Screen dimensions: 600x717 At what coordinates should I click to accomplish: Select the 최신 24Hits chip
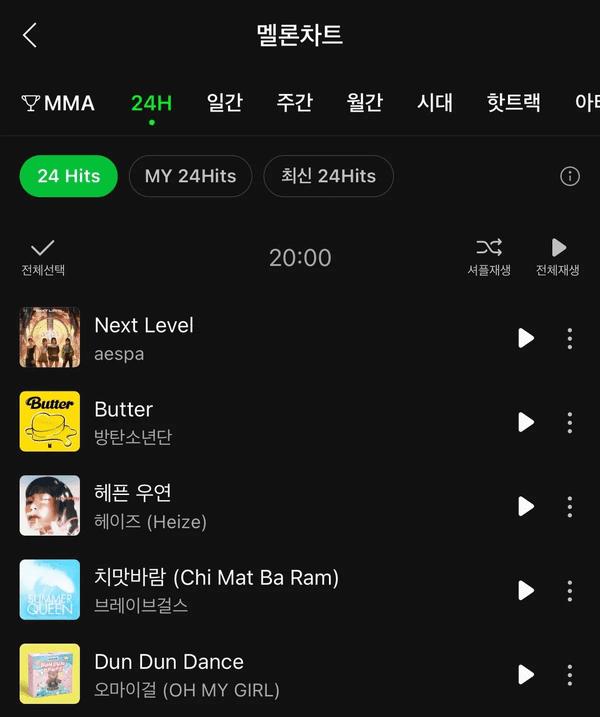(x=328, y=176)
